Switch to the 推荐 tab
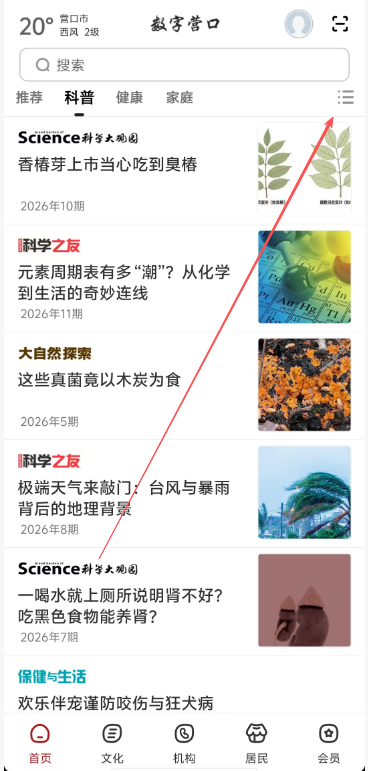 (x=29, y=97)
